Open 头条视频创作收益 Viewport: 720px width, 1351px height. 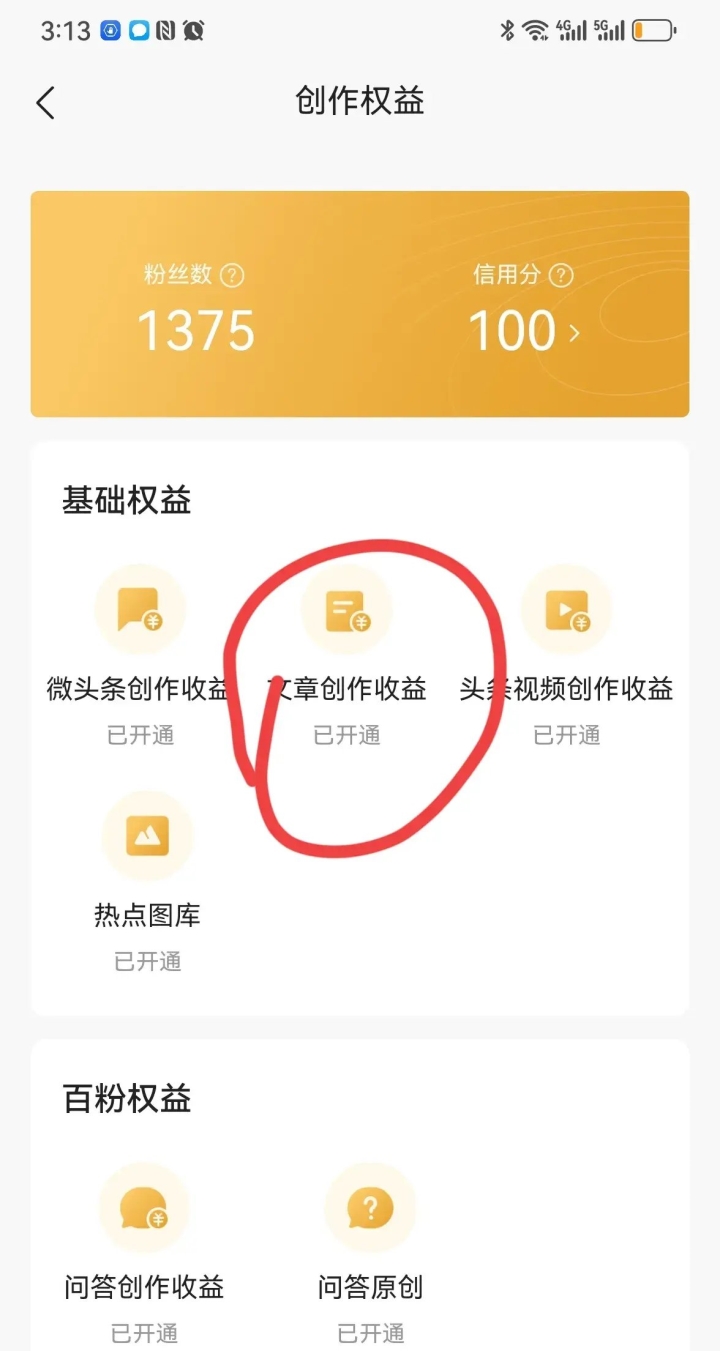coord(566,610)
